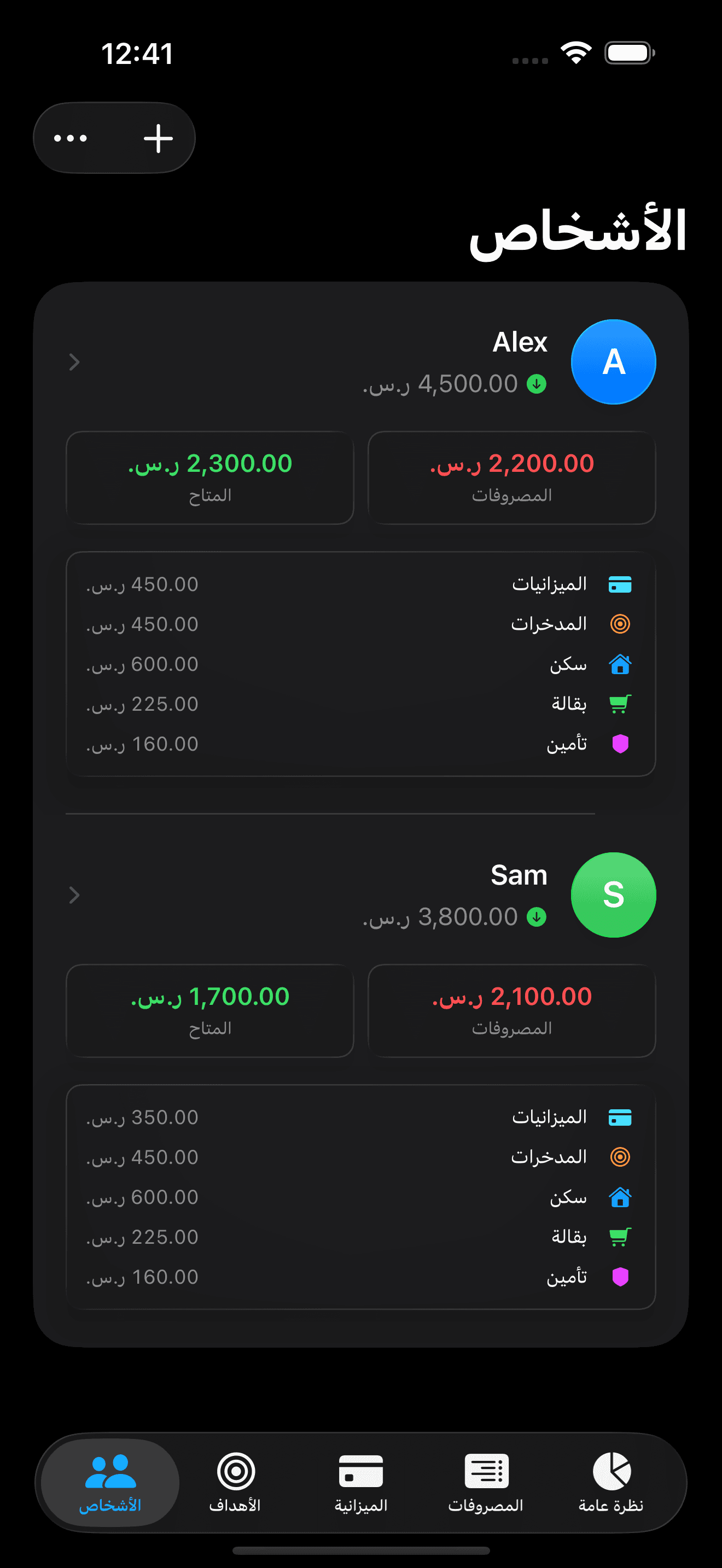Viewport: 722px width, 1568px height.
Task: Click the المدخرات target icon under Alex
Action: 620,623
